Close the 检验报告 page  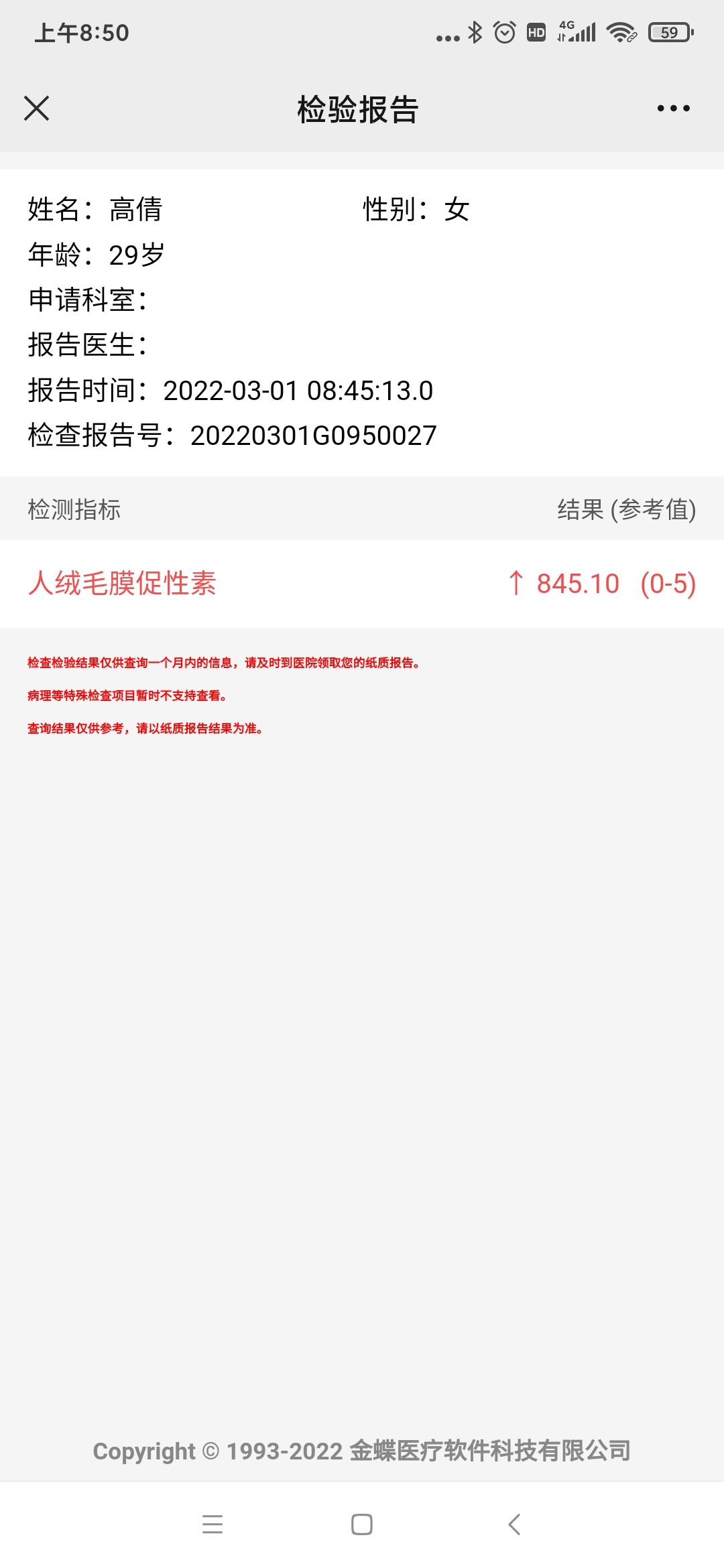coord(37,109)
